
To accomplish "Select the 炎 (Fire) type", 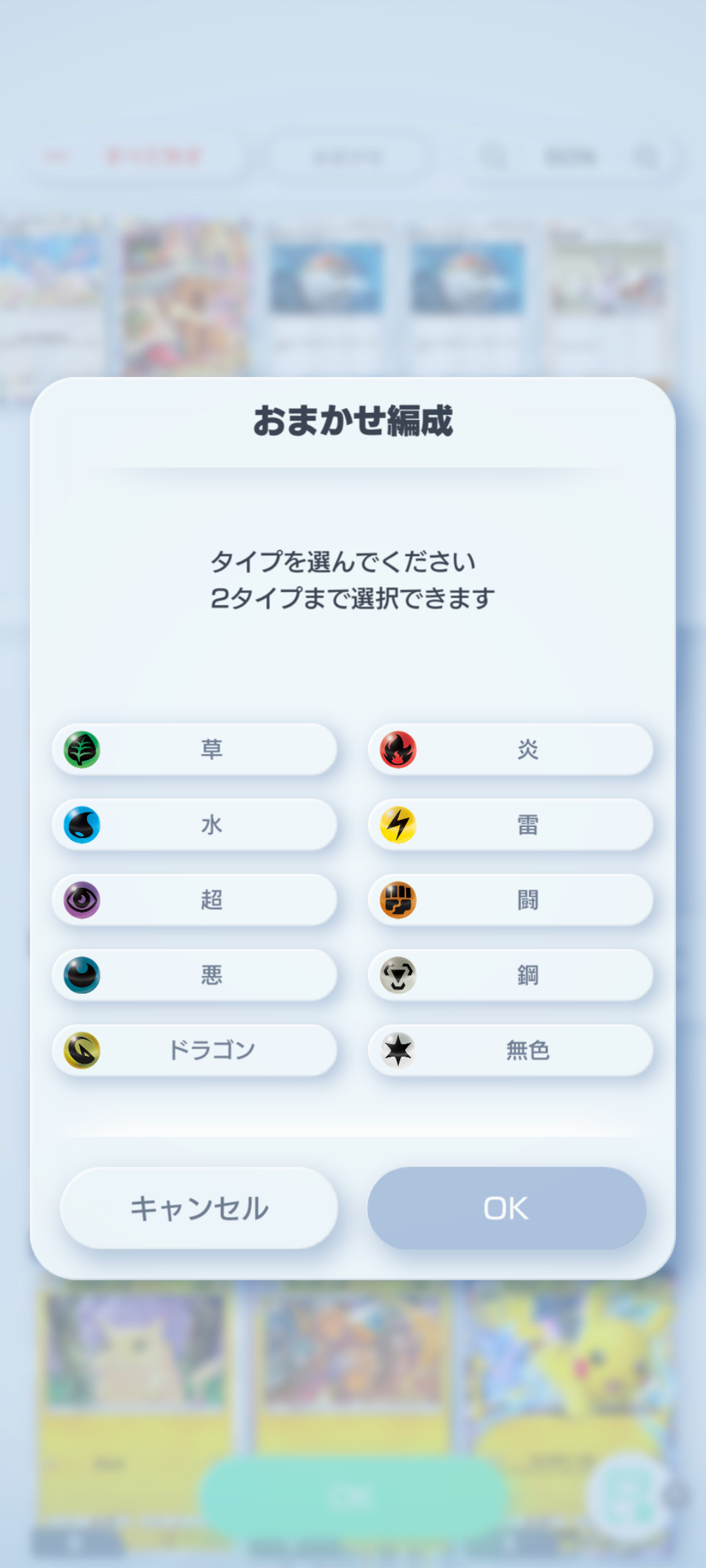I will pos(511,749).
